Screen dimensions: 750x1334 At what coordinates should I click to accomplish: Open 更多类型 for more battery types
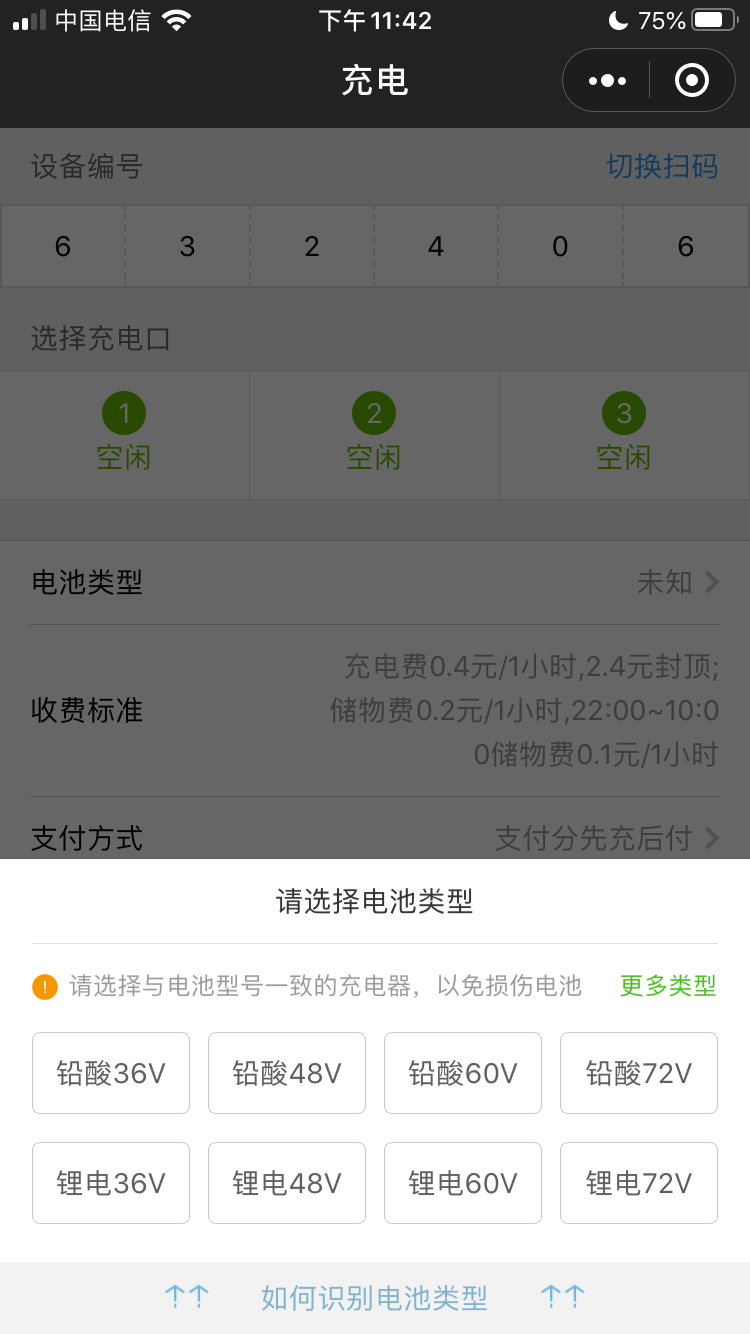pos(668,986)
